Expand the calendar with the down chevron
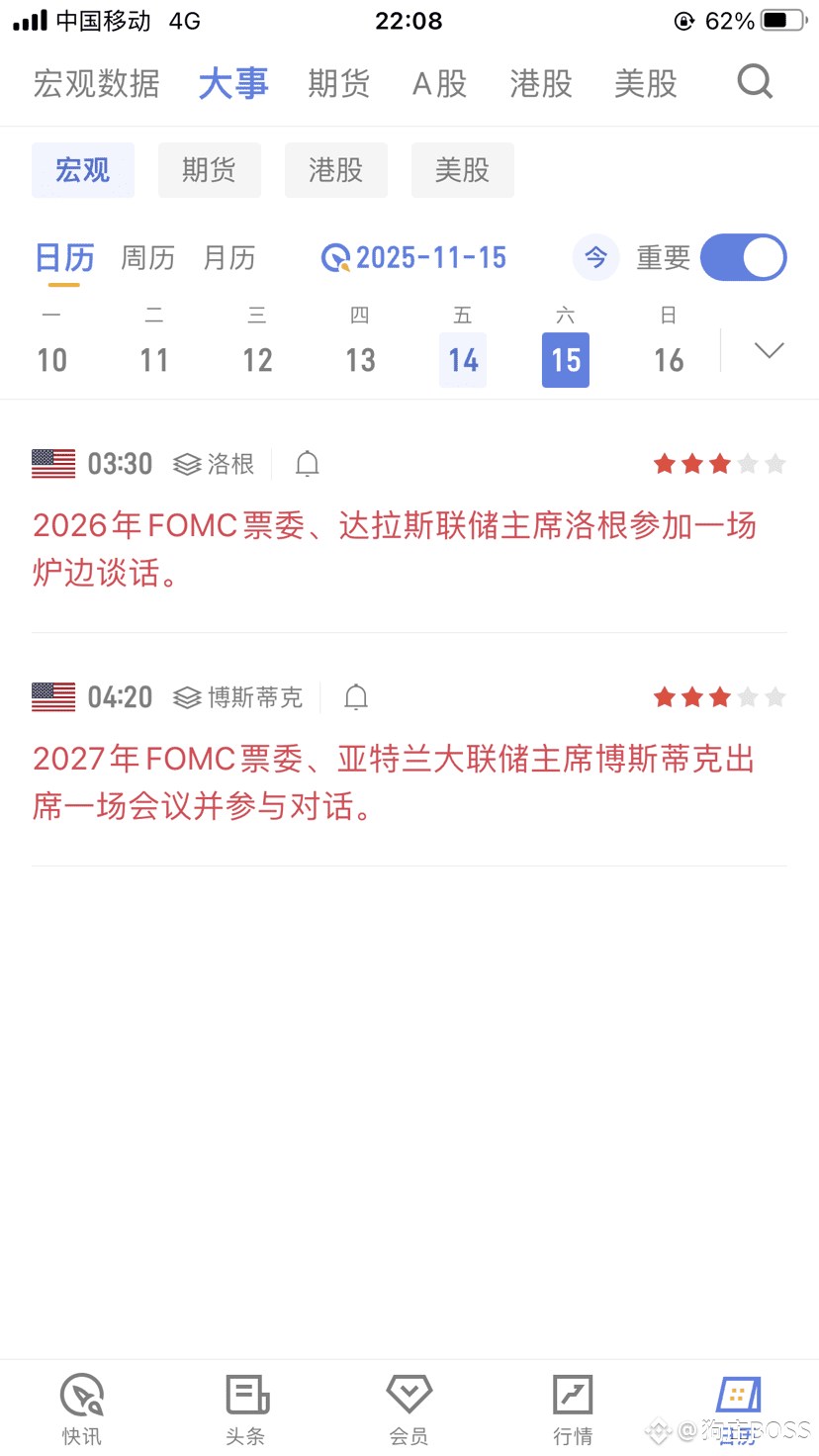Viewport: 819px width, 1456px height. (770, 349)
